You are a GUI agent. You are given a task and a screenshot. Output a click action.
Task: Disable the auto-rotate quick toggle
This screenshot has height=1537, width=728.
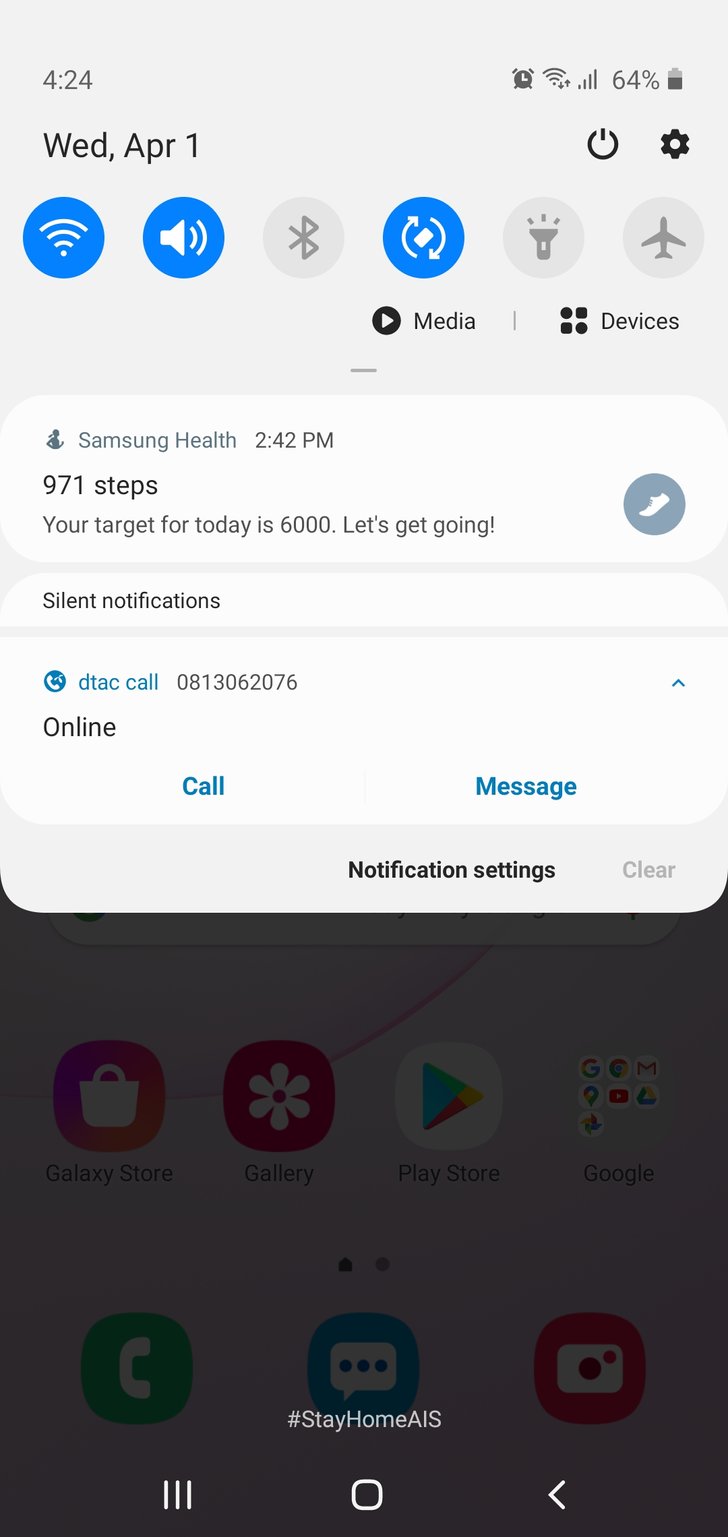pyautogui.click(x=424, y=238)
